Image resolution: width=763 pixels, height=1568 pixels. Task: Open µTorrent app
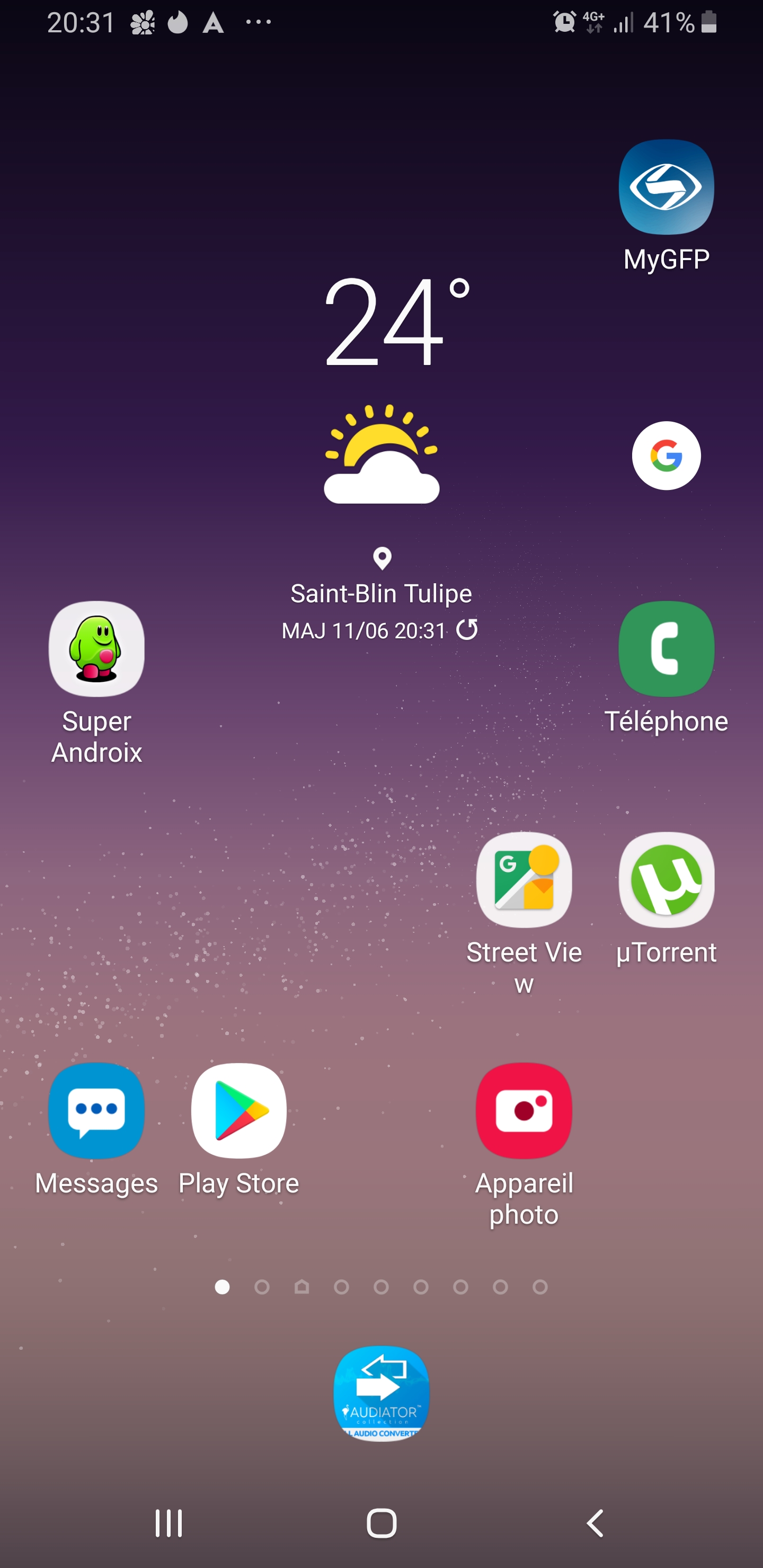(x=666, y=880)
